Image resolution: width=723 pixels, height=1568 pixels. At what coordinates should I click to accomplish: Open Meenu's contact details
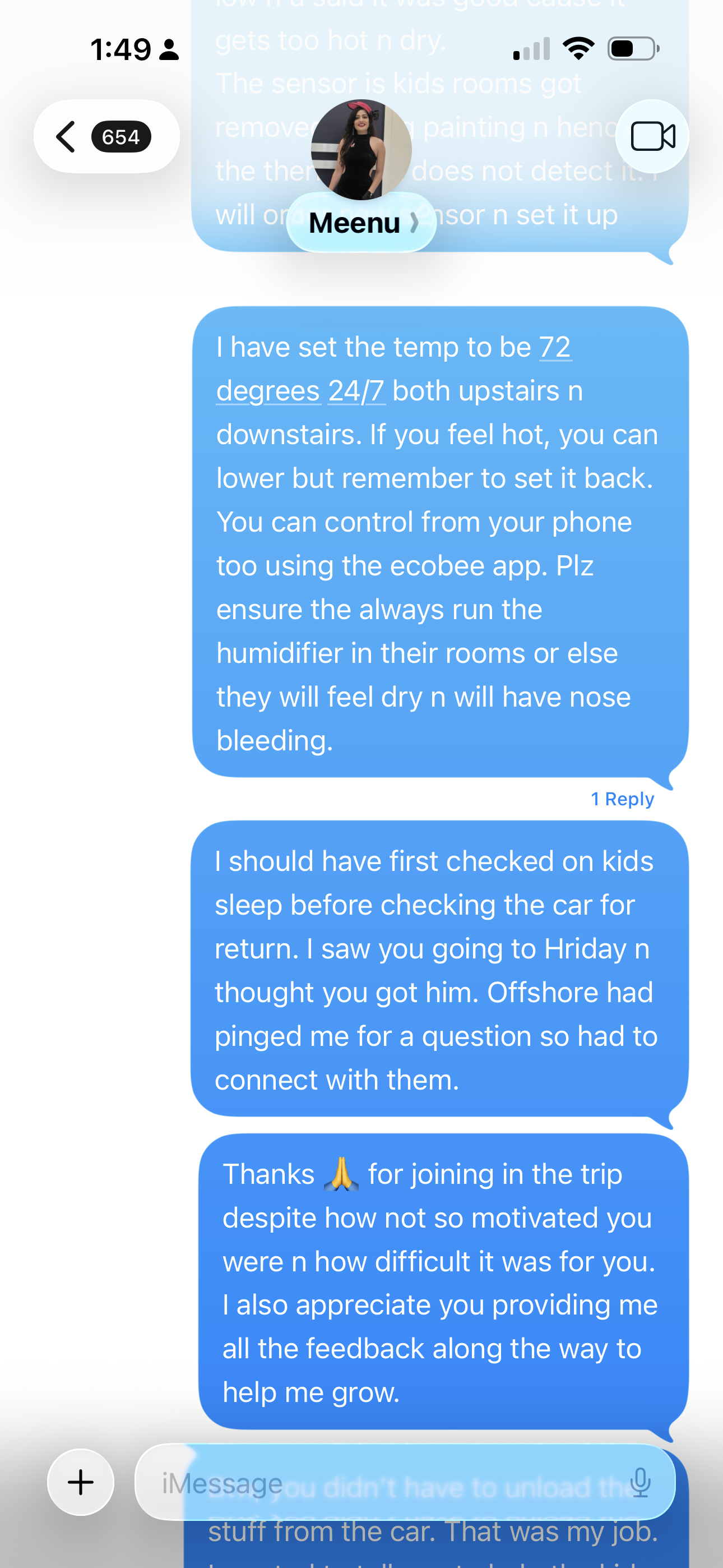(x=361, y=223)
